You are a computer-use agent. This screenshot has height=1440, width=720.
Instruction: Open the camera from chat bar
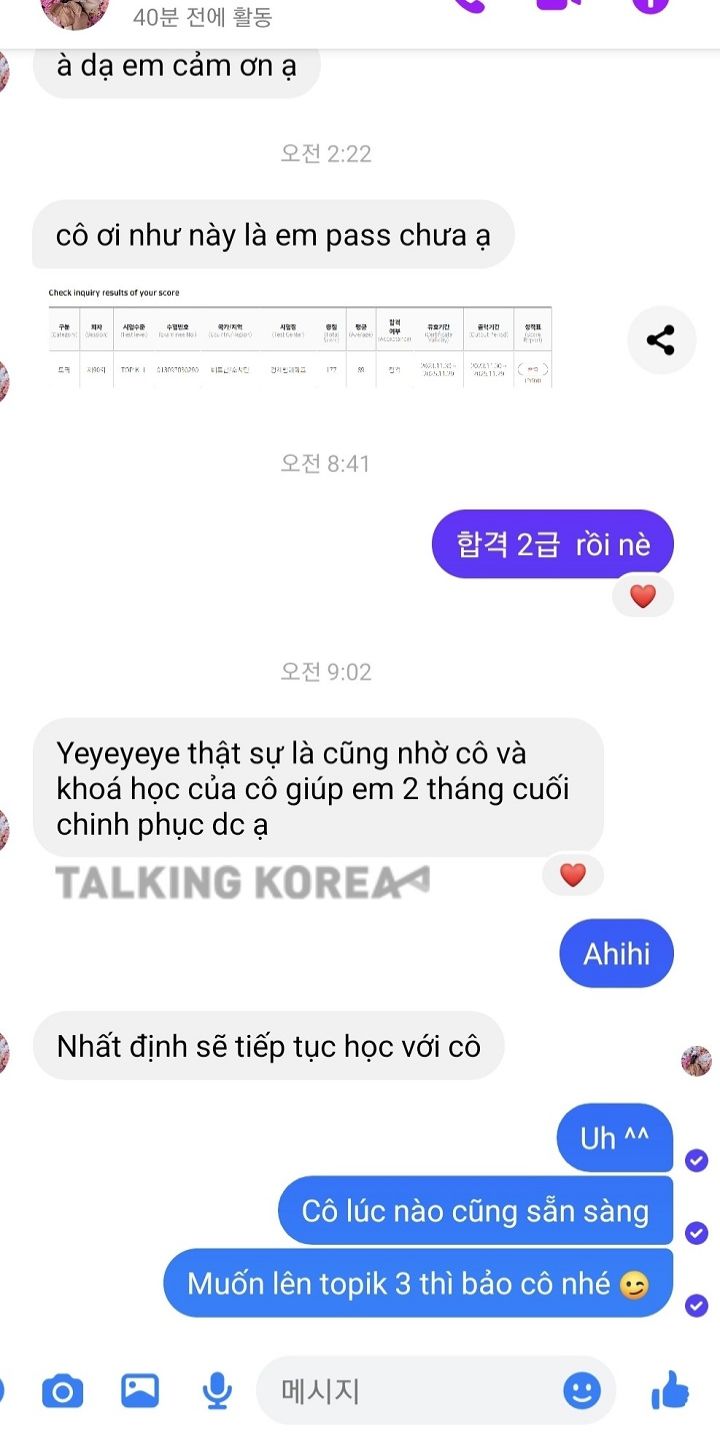tap(62, 1391)
